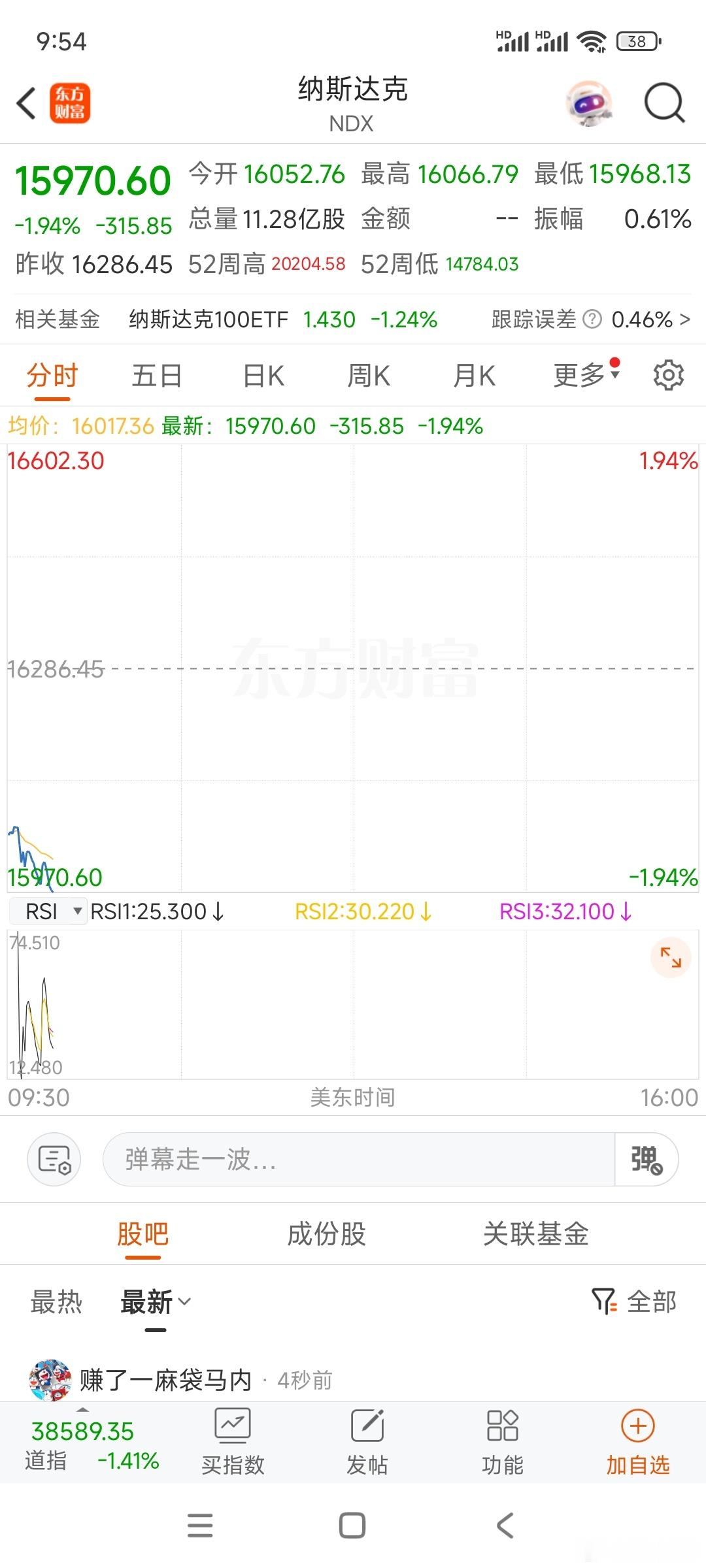Switch to the 日K chart tab
This screenshot has width=706, height=1568.
click(263, 376)
